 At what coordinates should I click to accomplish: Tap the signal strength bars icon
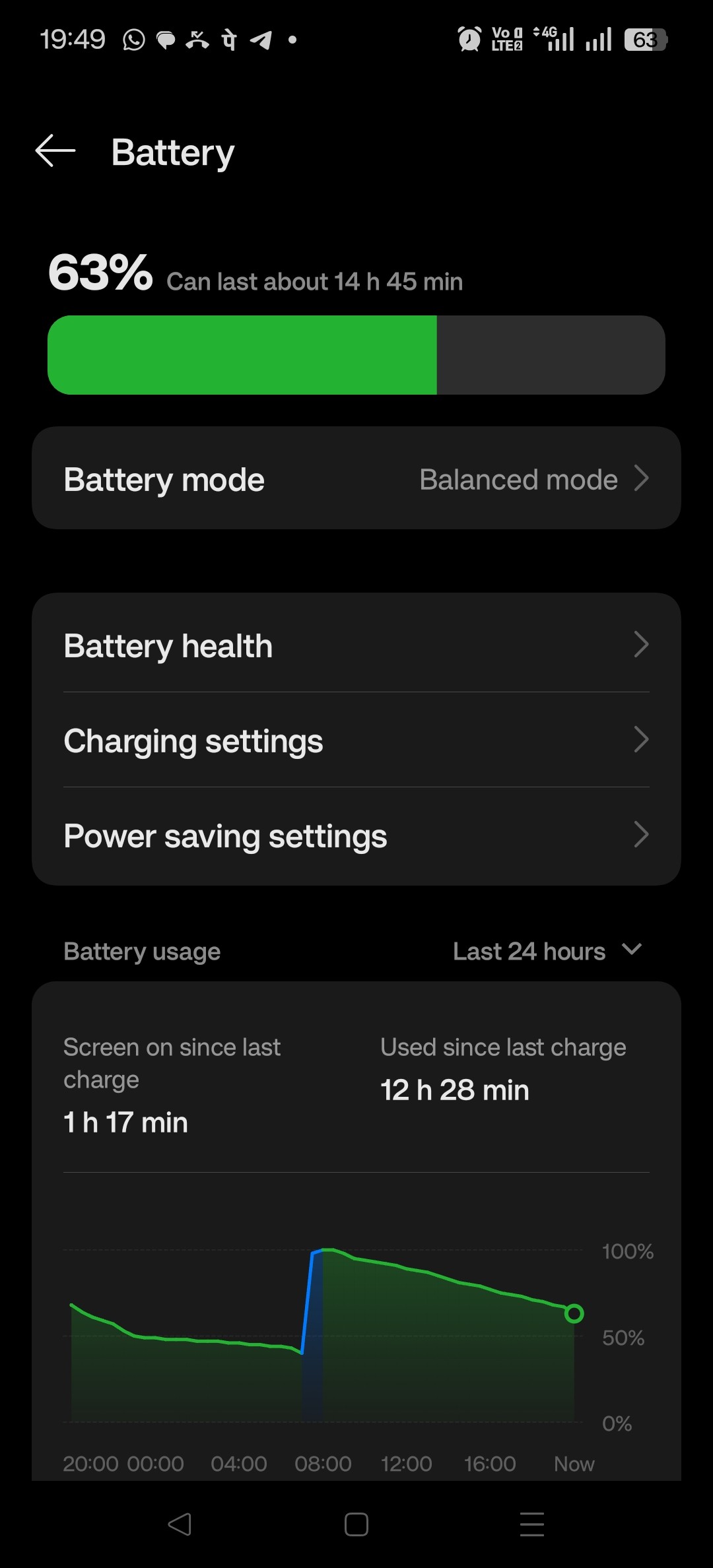click(597, 41)
